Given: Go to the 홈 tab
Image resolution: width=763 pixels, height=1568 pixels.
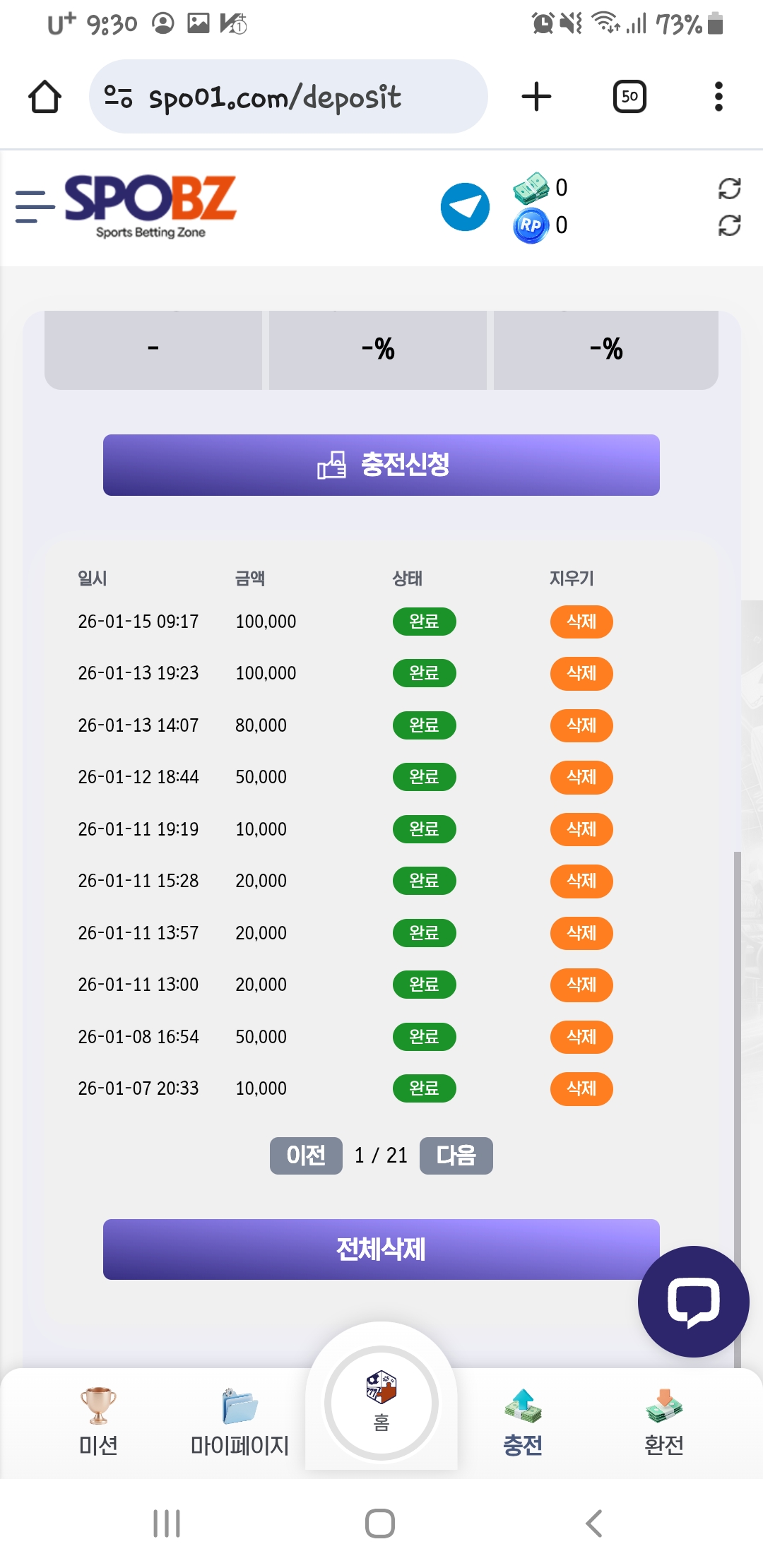Looking at the screenshot, I should (381, 1402).
